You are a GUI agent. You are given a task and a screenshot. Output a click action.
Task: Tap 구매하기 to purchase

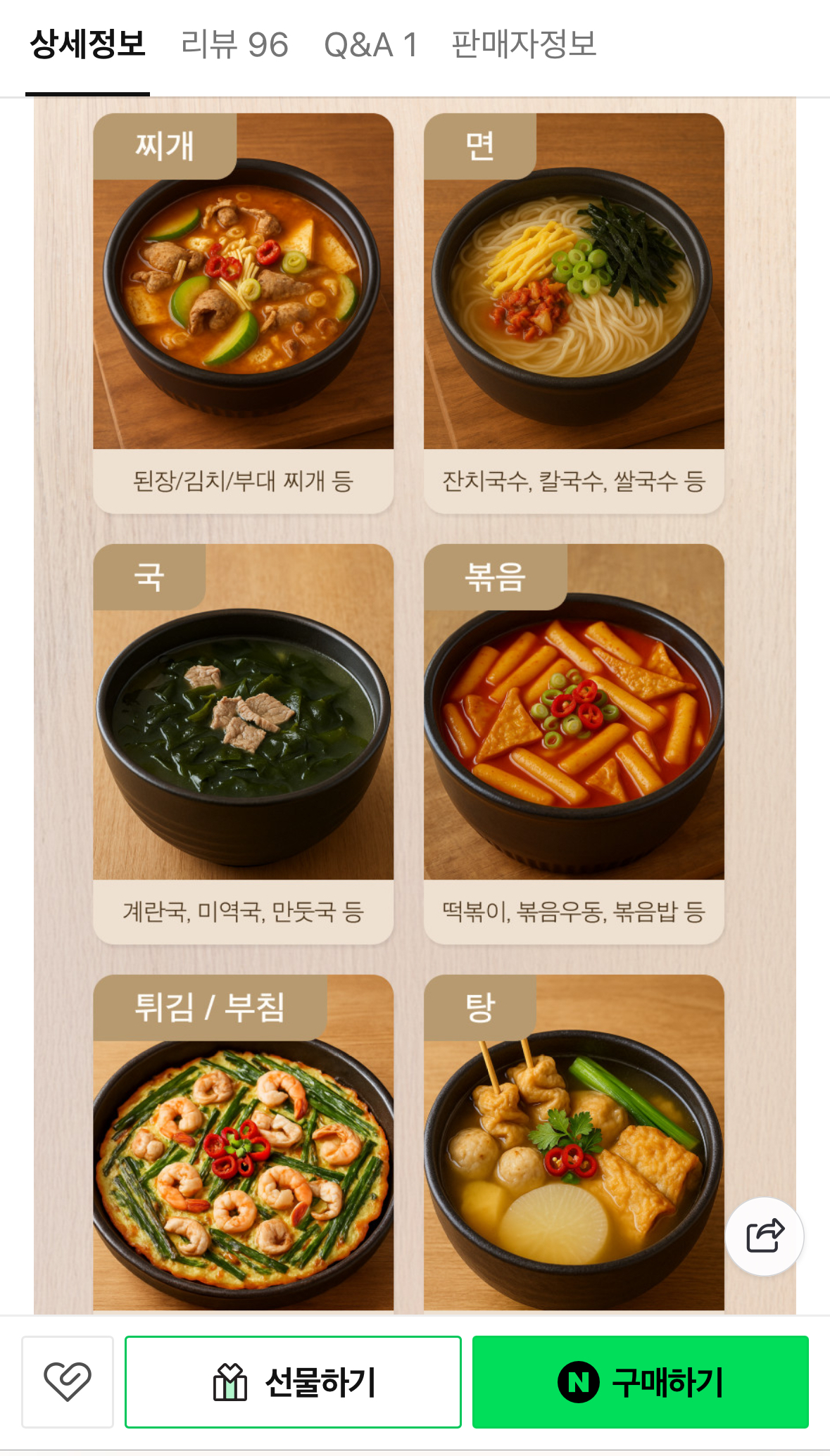point(640,1381)
